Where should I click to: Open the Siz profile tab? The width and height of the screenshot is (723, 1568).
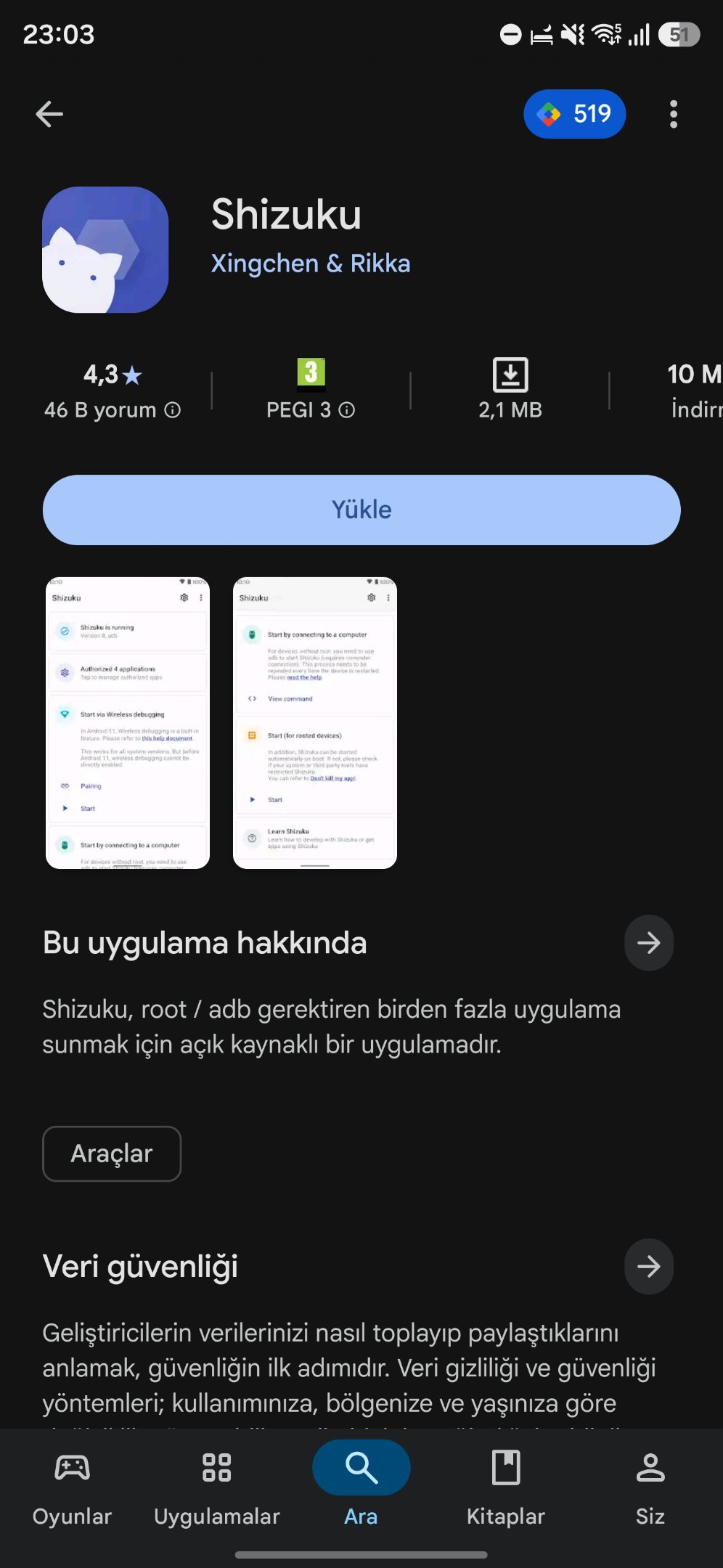[650, 1490]
